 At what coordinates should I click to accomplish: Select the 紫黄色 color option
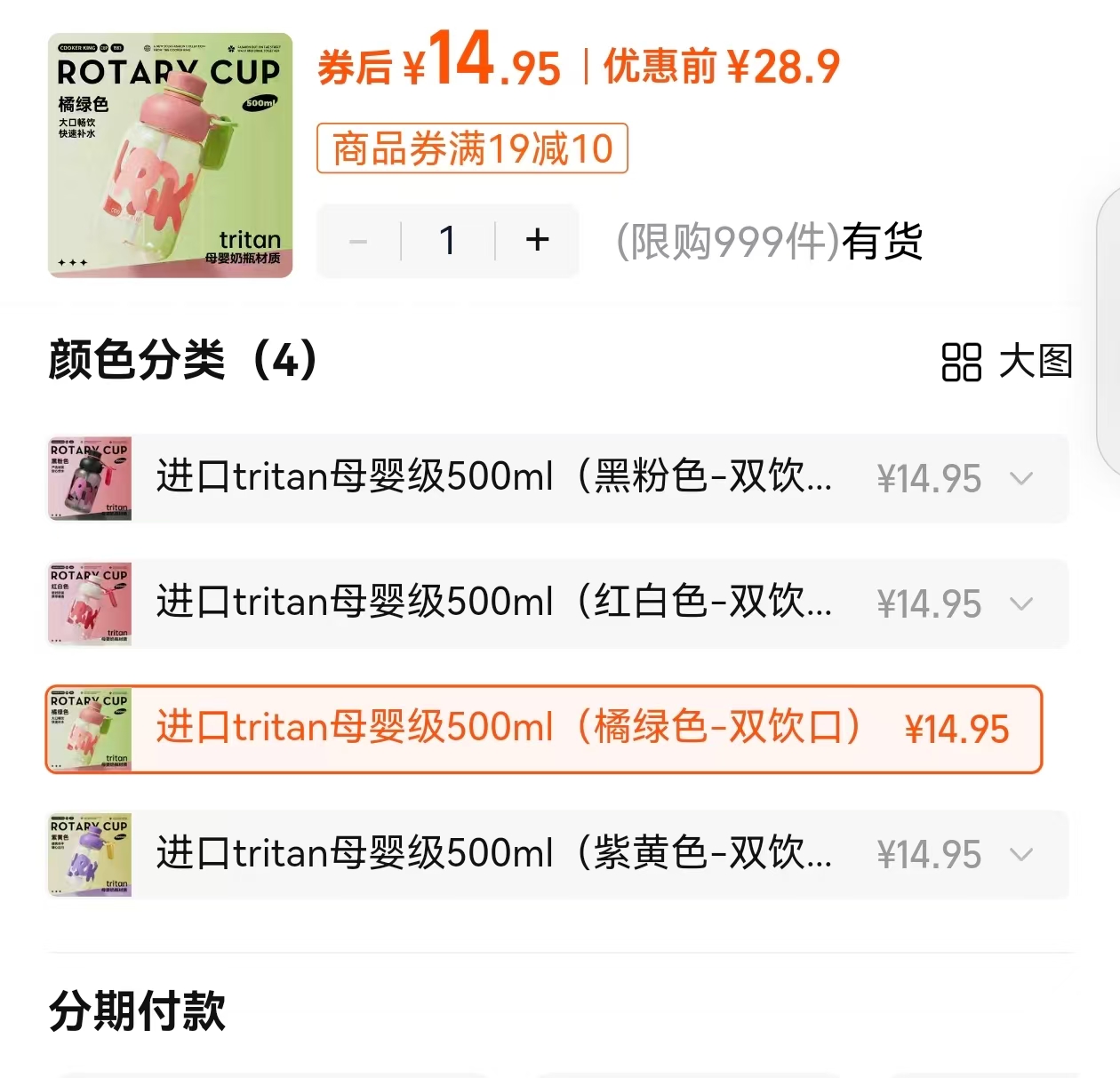tap(493, 854)
